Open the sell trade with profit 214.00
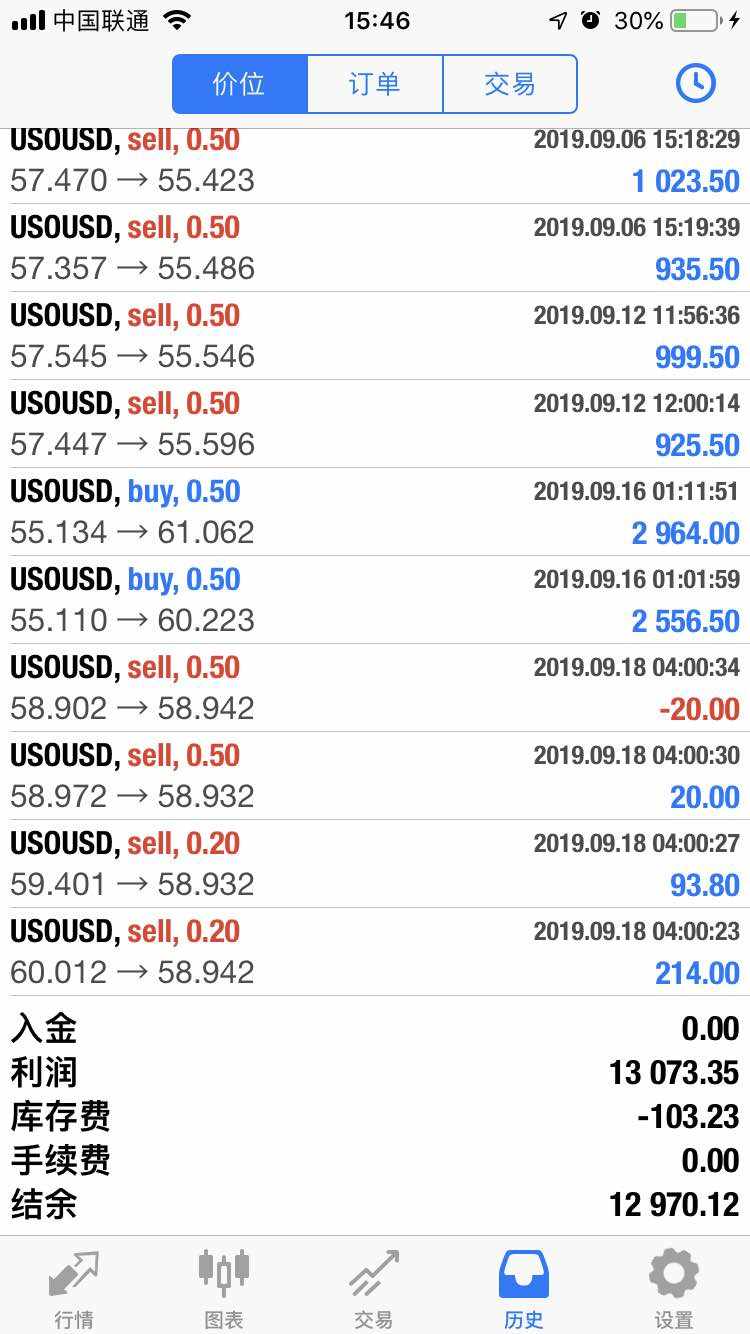The height and width of the screenshot is (1334, 750). coord(375,952)
